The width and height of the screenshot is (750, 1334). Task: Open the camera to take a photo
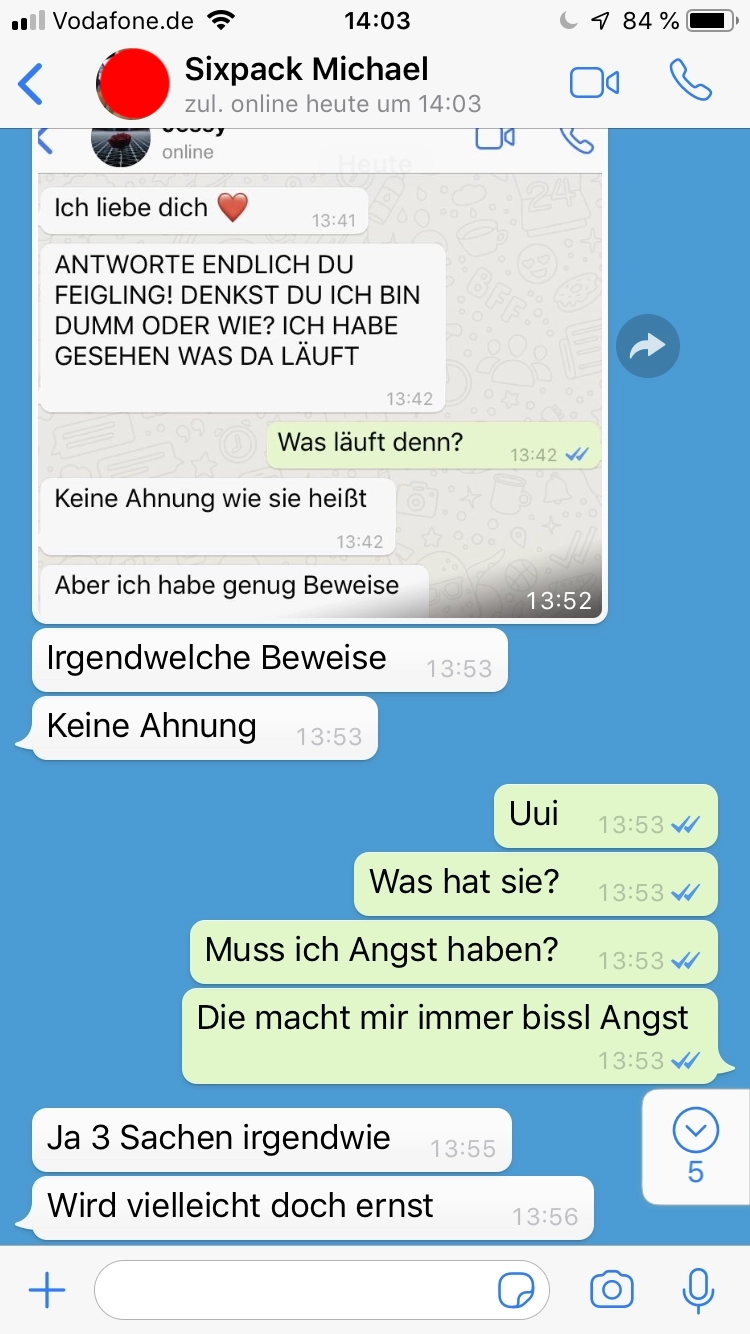pyautogui.click(x=612, y=1291)
